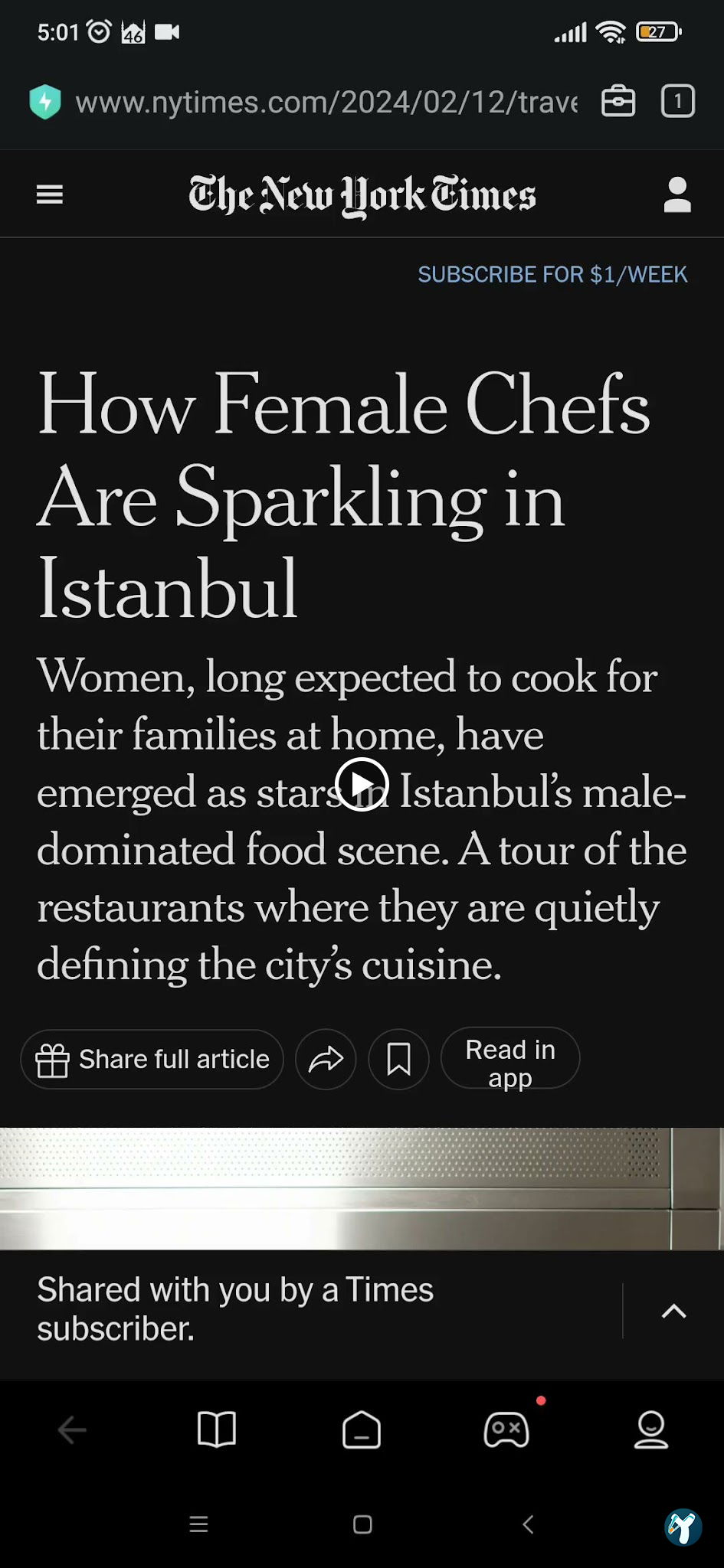Open browser bookmarks book icon
Image resolution: width=724 pixels, height=1568 pixels.
[217, 1429]
